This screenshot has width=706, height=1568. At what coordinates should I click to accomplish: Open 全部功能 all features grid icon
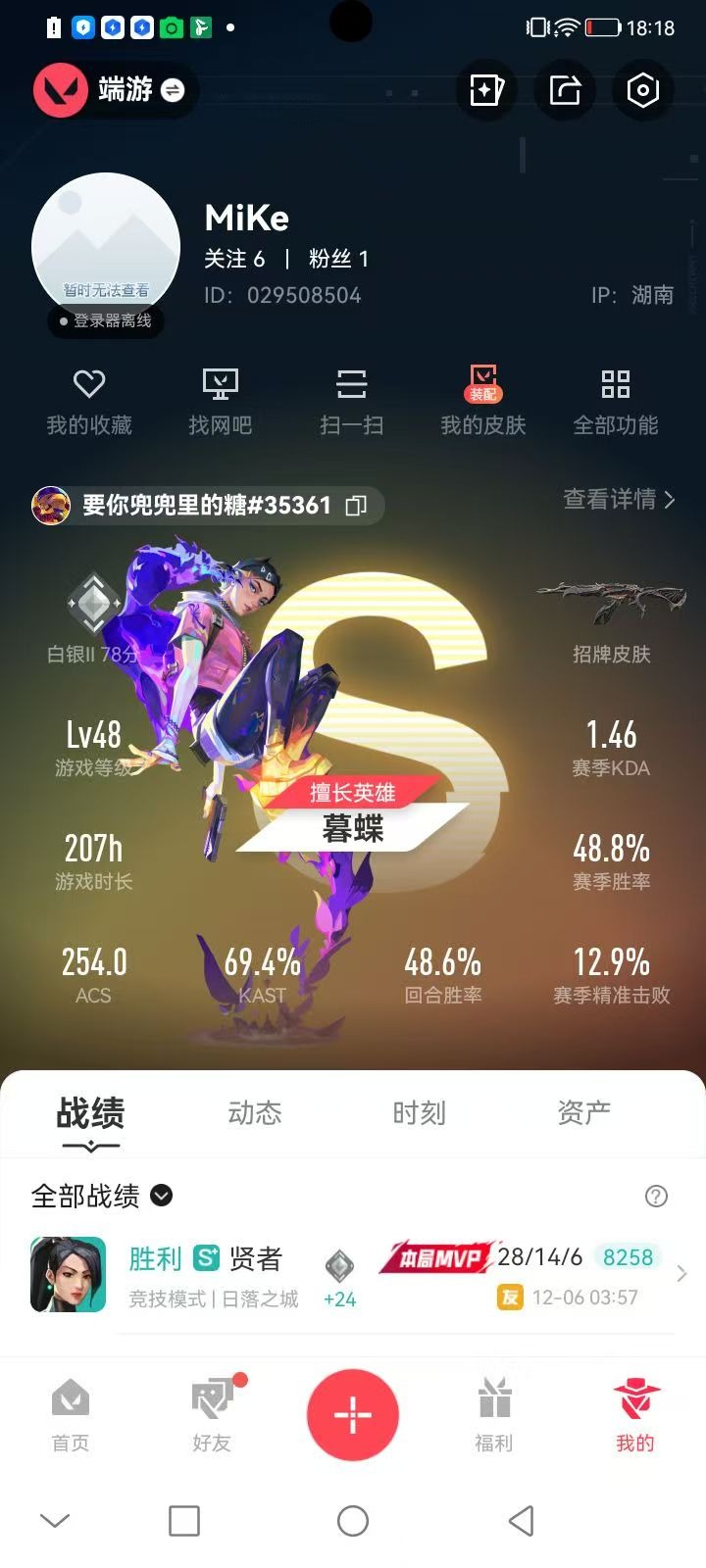tap(616, 397)
